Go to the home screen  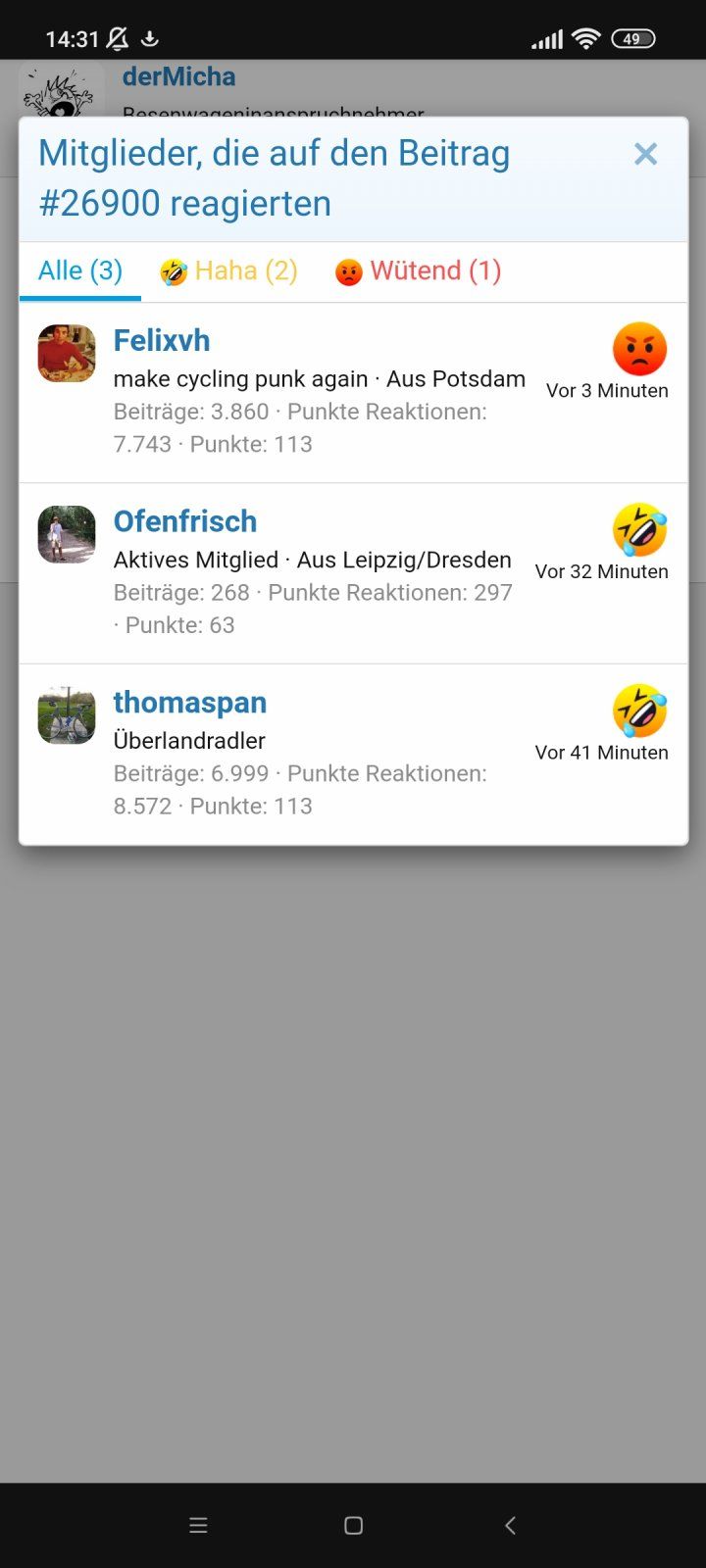[354, 1525]
